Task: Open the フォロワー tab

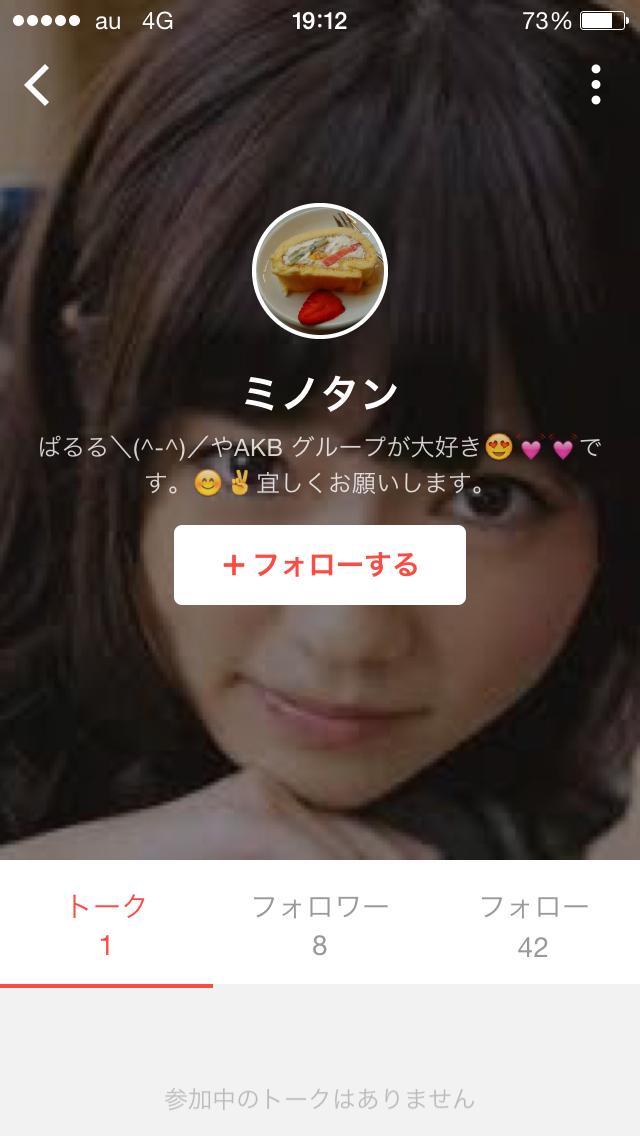Action: (x=320, y=924)
